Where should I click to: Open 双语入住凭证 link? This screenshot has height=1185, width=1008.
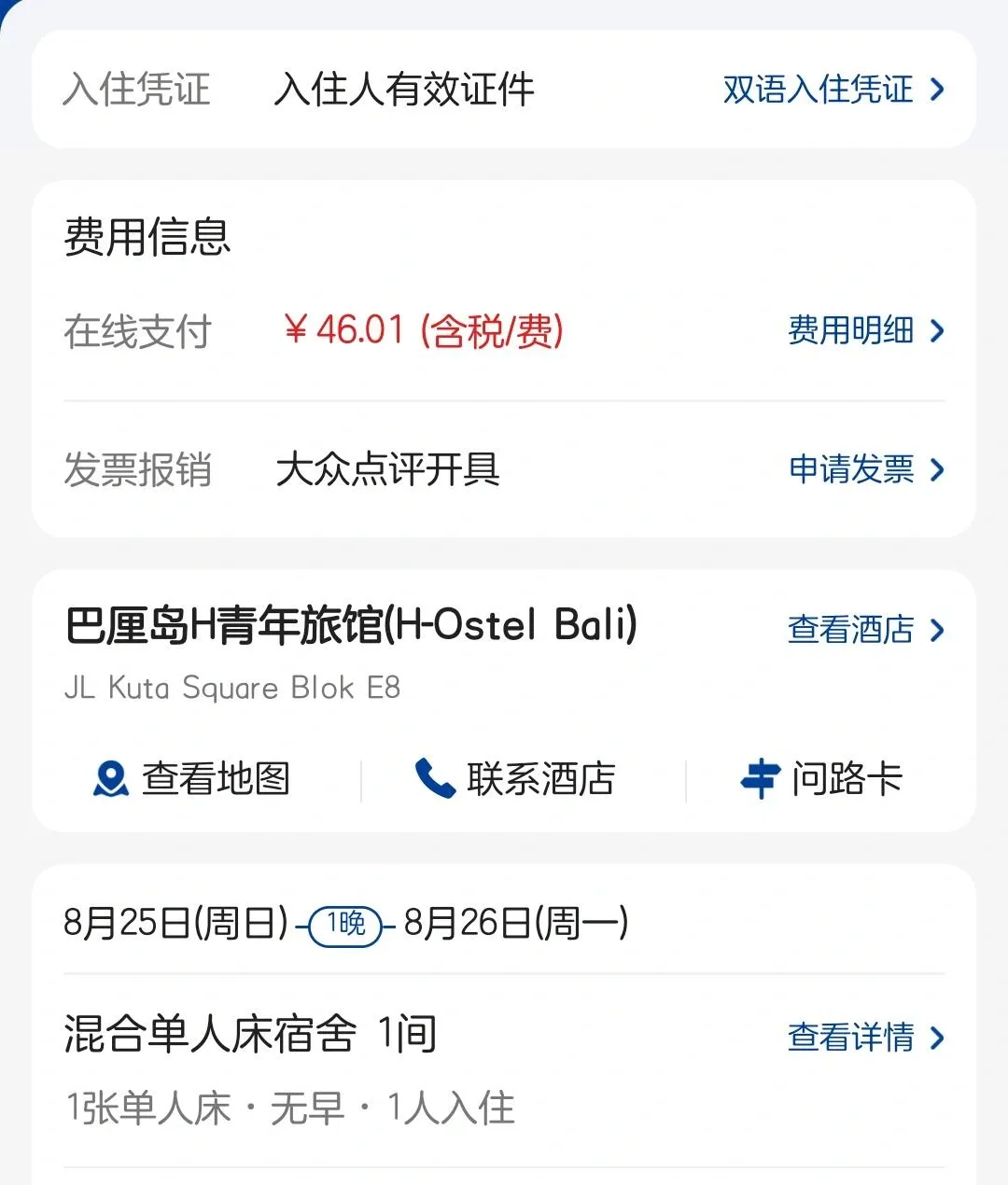click(833, 90)
